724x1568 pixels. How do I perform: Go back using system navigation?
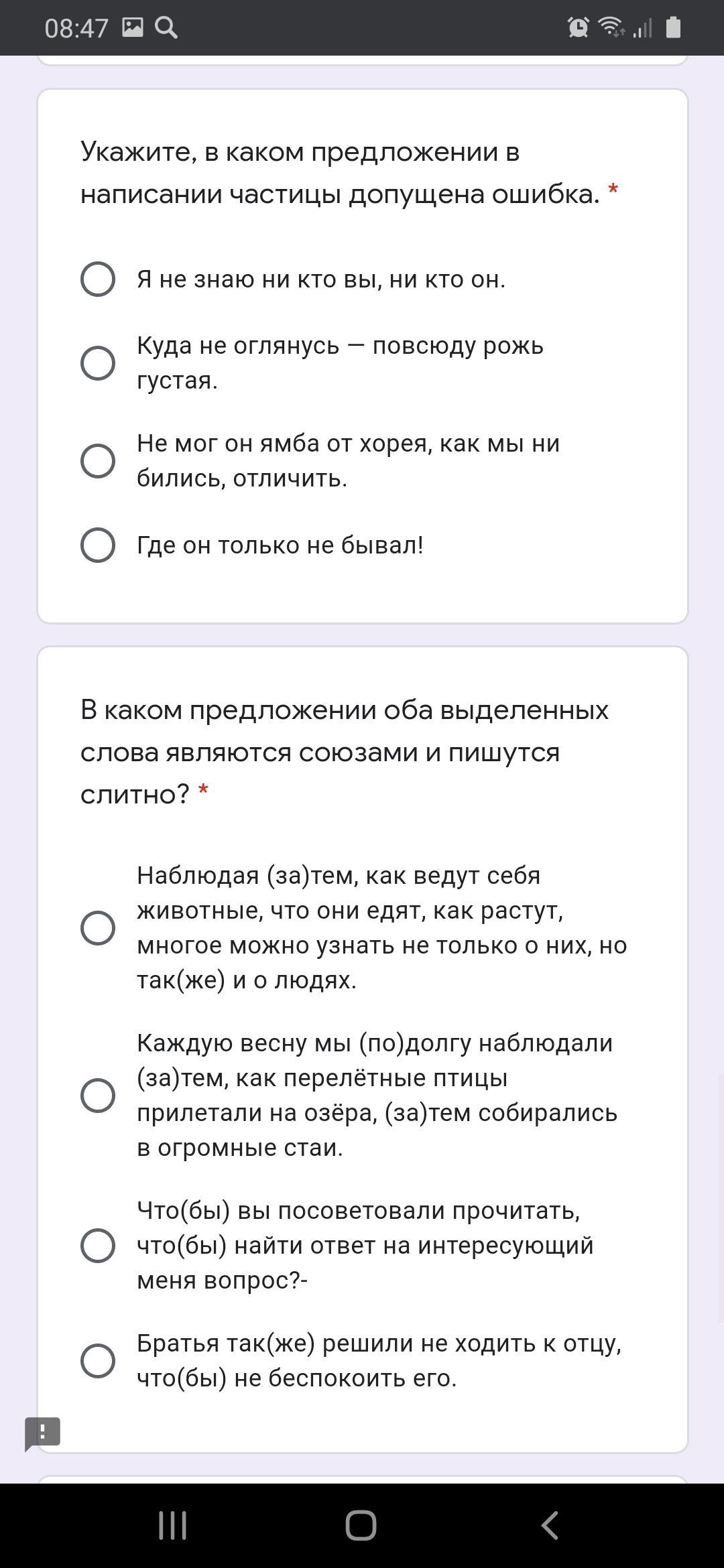pyautogui.click(x=550, y=1526)
